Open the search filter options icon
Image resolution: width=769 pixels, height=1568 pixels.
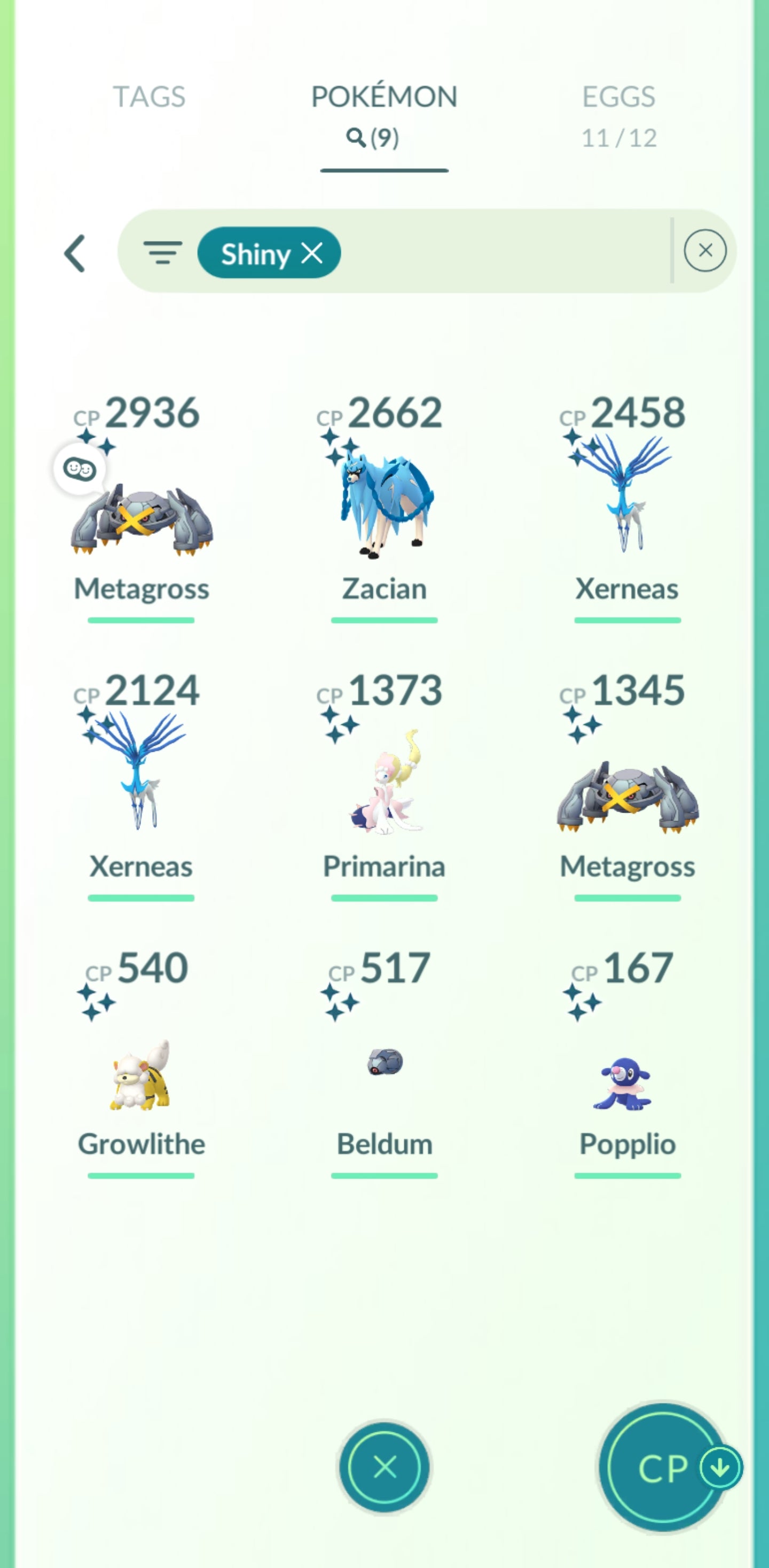(162, 253)
